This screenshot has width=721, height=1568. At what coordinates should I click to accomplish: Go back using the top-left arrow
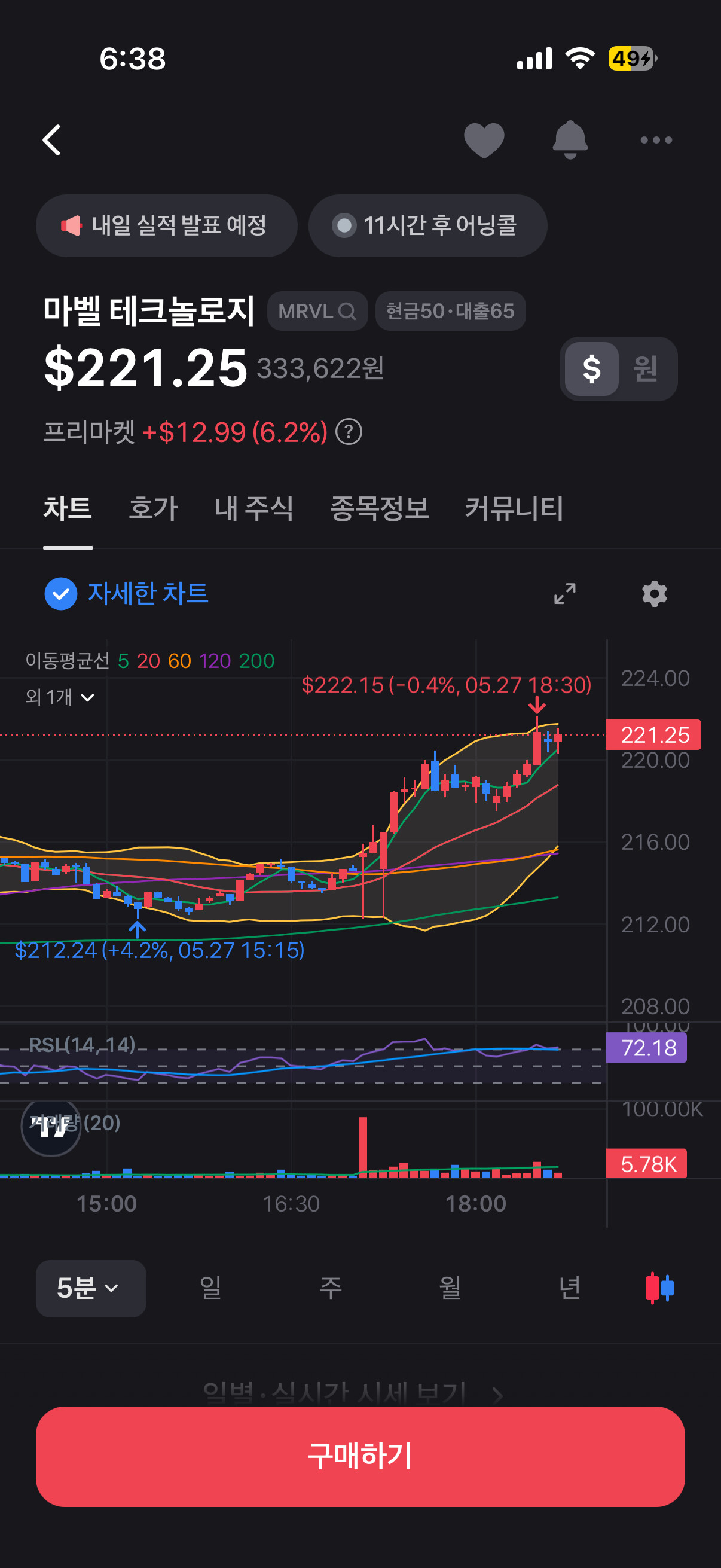pyautogui.click(x=52, y=140)
